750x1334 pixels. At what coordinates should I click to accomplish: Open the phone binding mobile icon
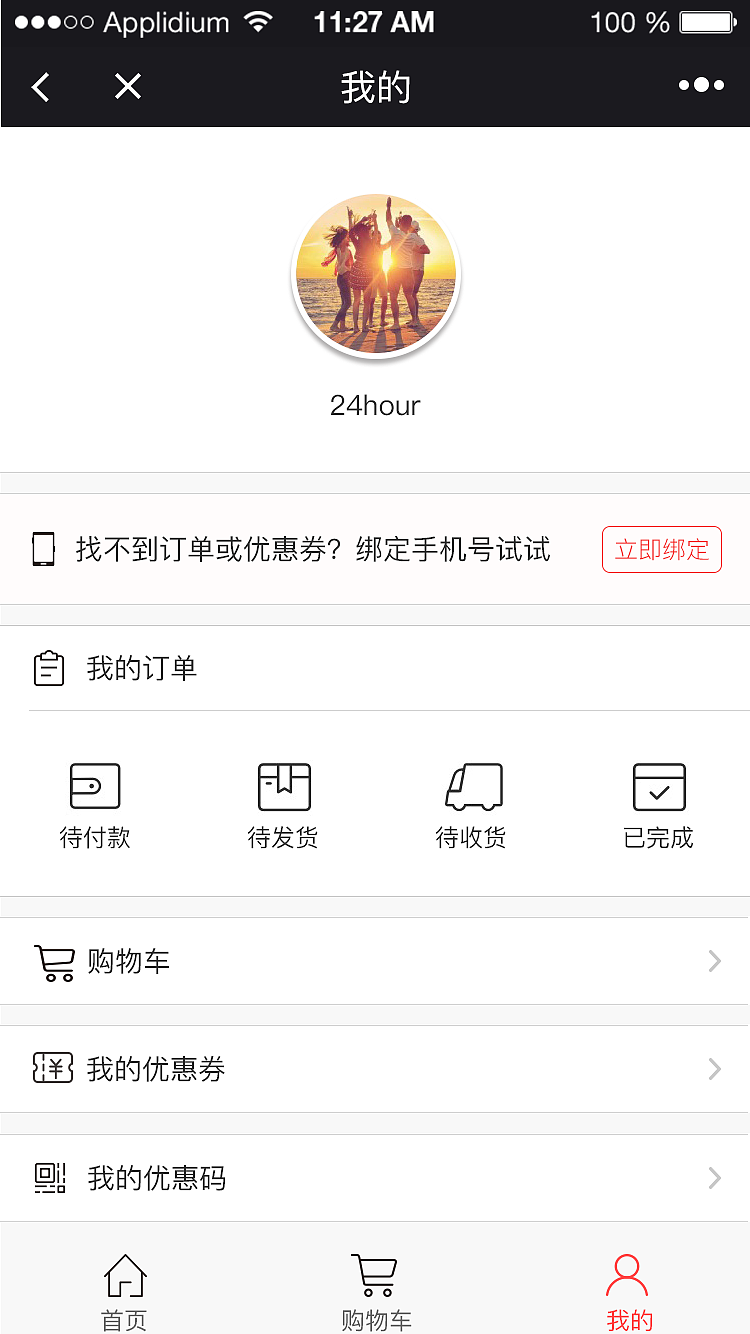[40, 548]
